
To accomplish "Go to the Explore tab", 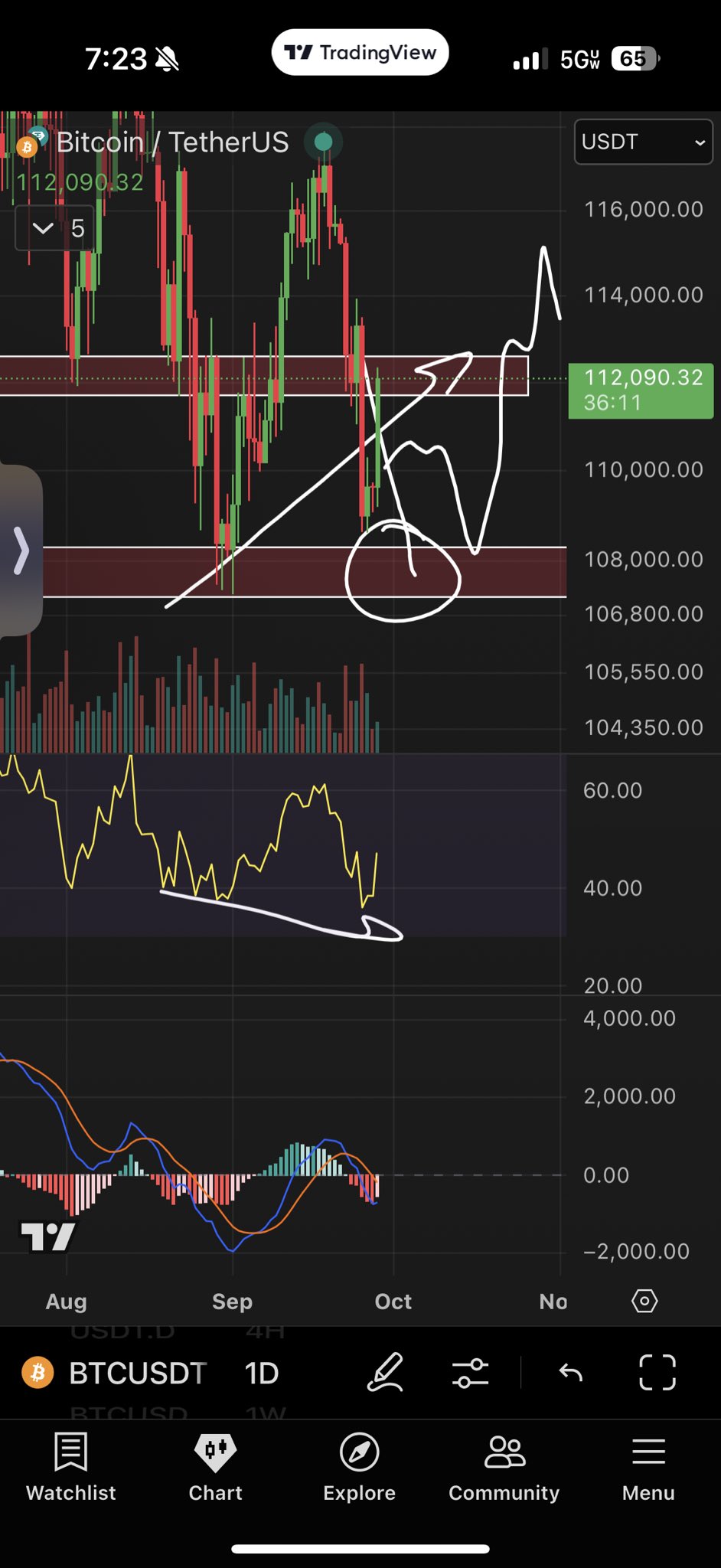I will pyautogui.click(x=359, y=1467).
